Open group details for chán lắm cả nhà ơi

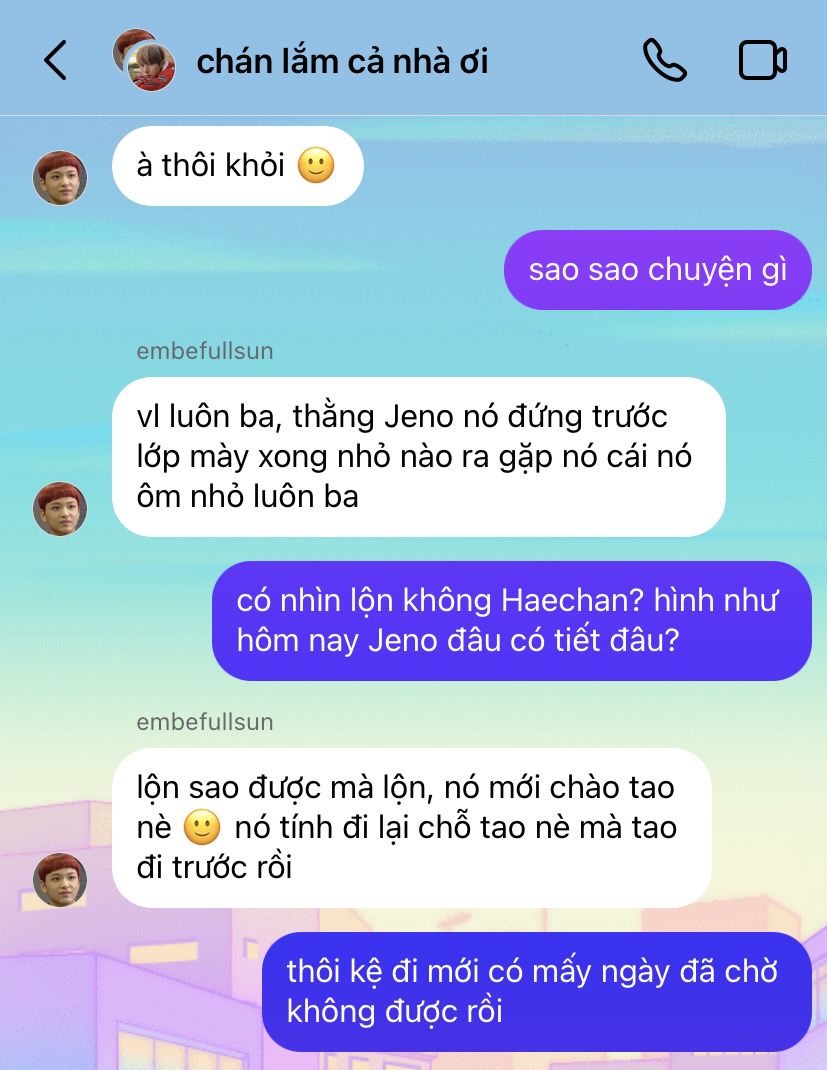click(342, 61)
